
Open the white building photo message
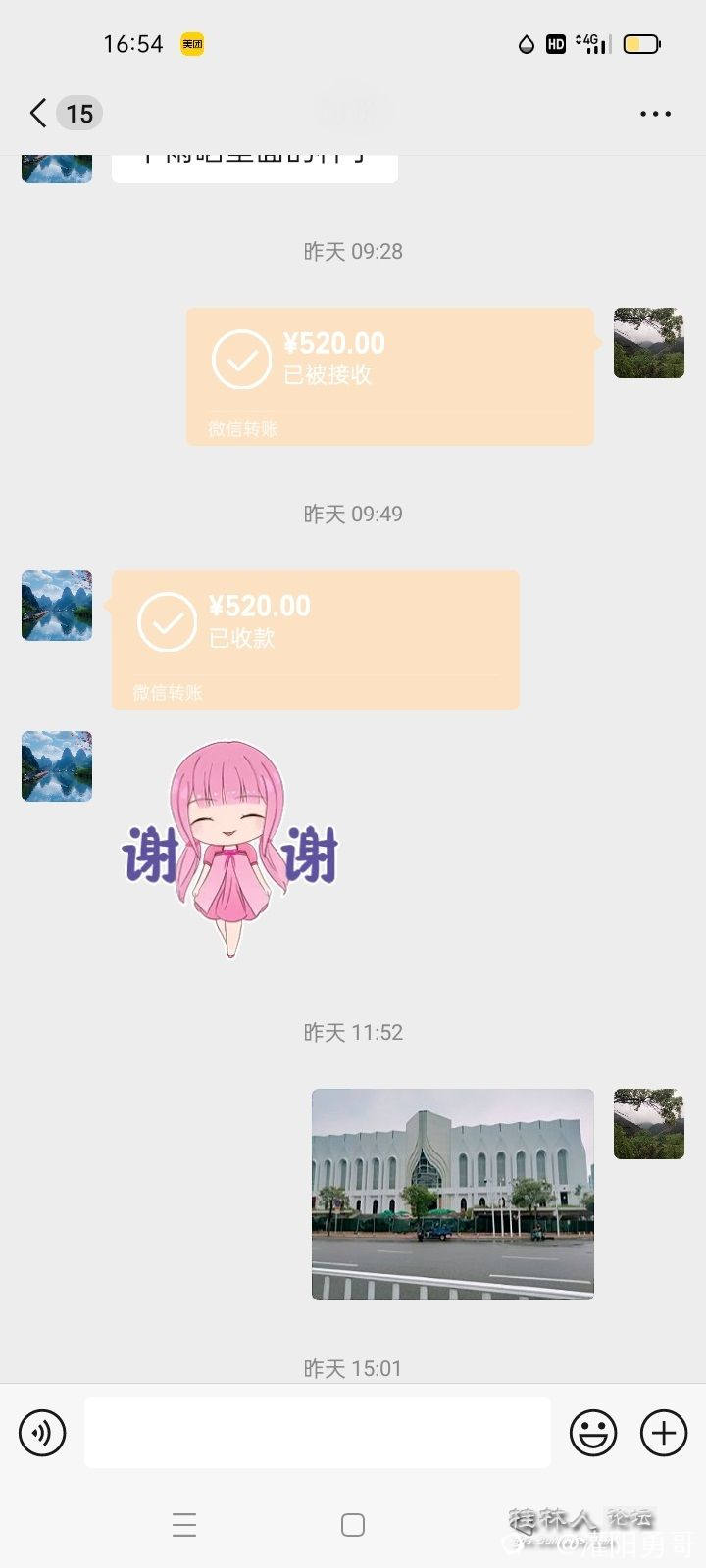click(453, 1194)
